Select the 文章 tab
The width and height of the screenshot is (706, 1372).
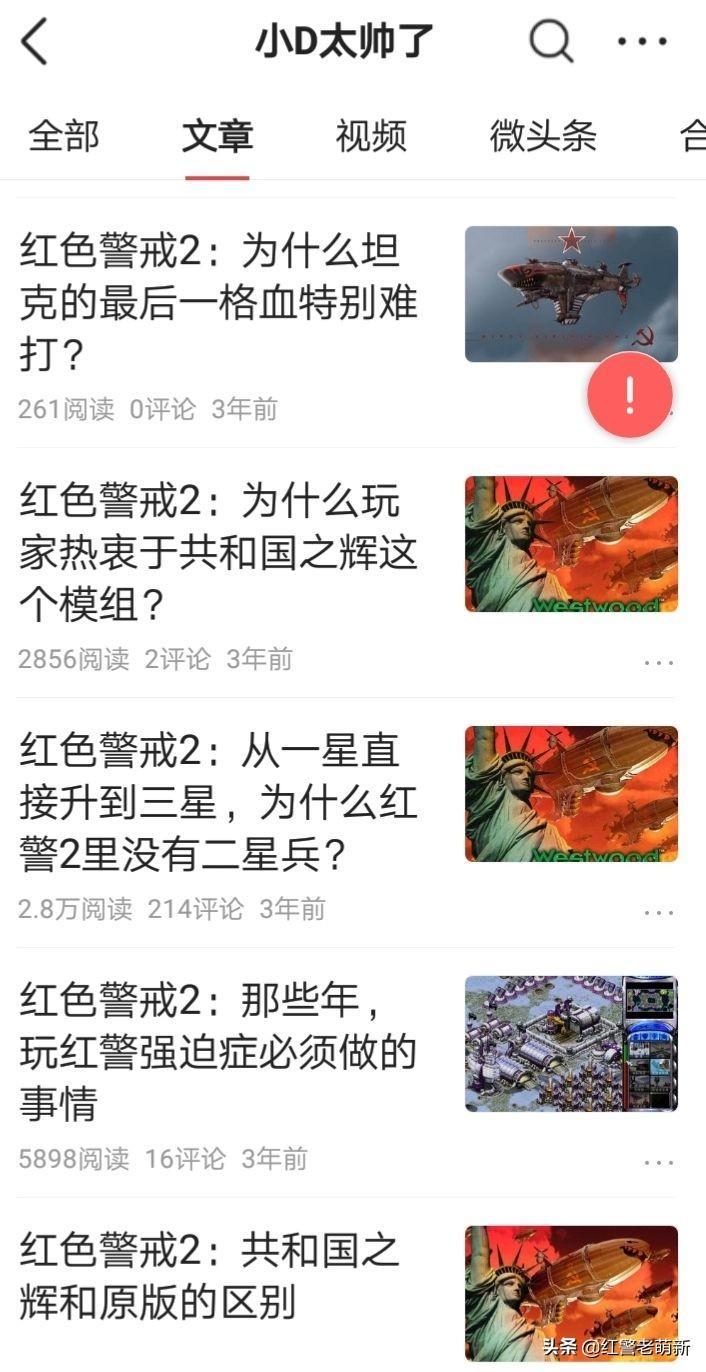tap(217, 136)
